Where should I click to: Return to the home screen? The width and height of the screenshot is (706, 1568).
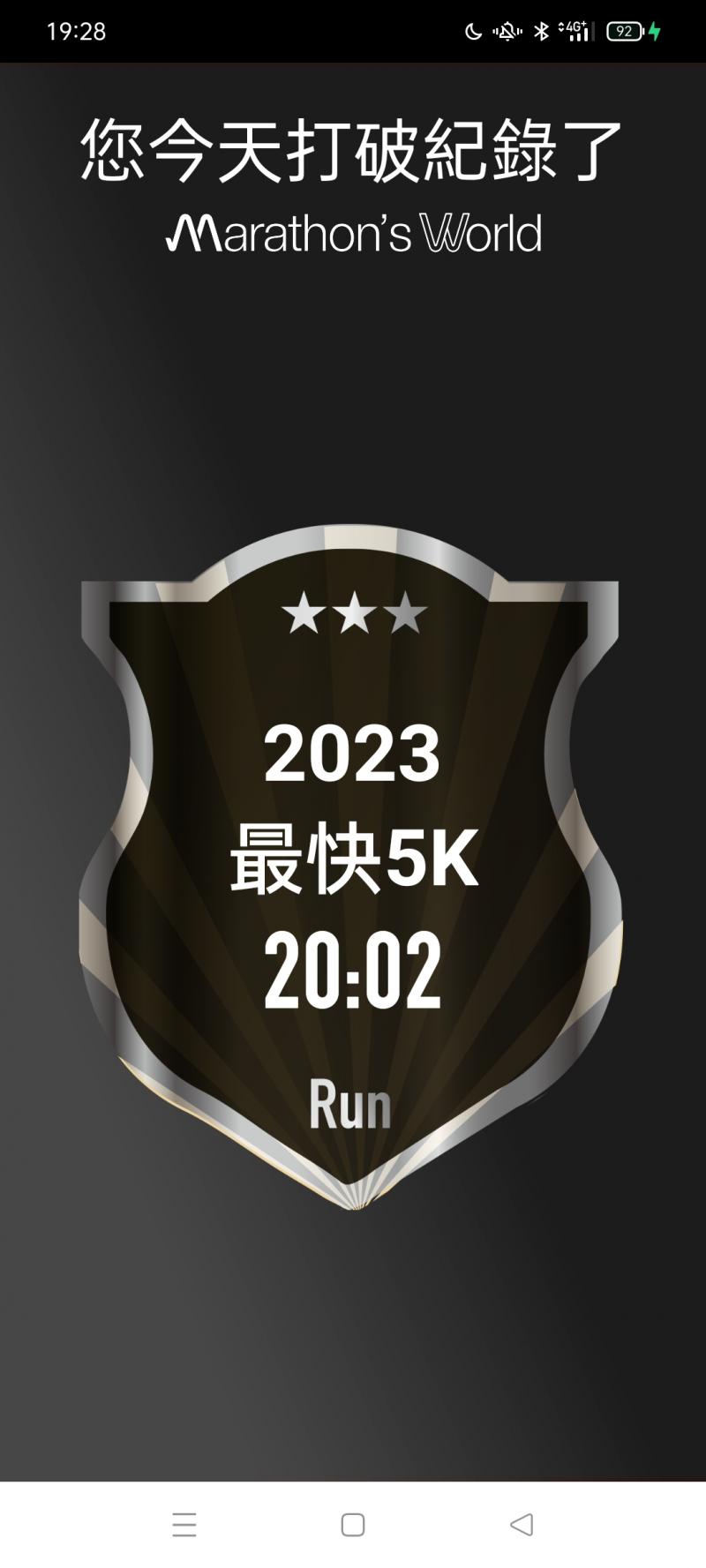tap(353, 1525)
